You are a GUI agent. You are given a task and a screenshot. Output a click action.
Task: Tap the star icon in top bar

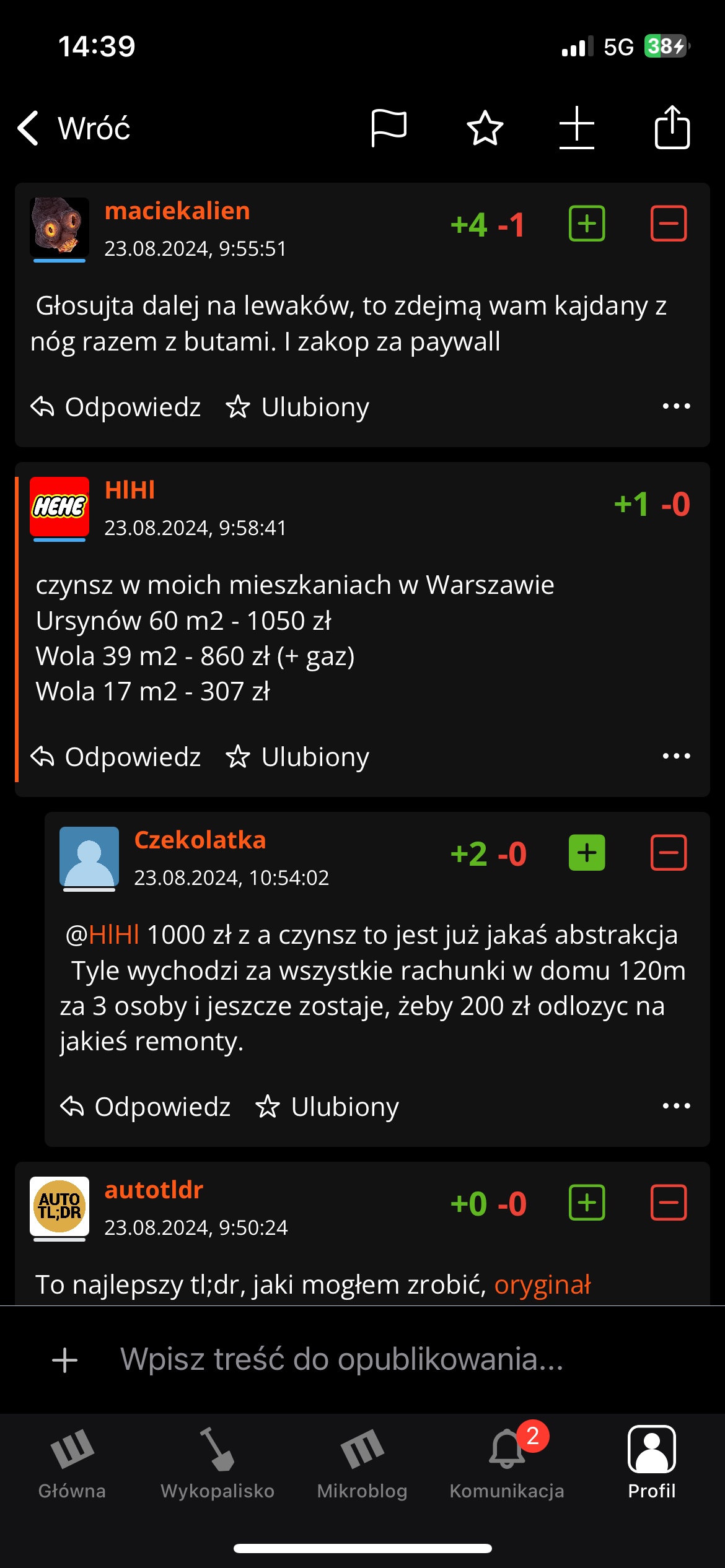pos(485,128)
